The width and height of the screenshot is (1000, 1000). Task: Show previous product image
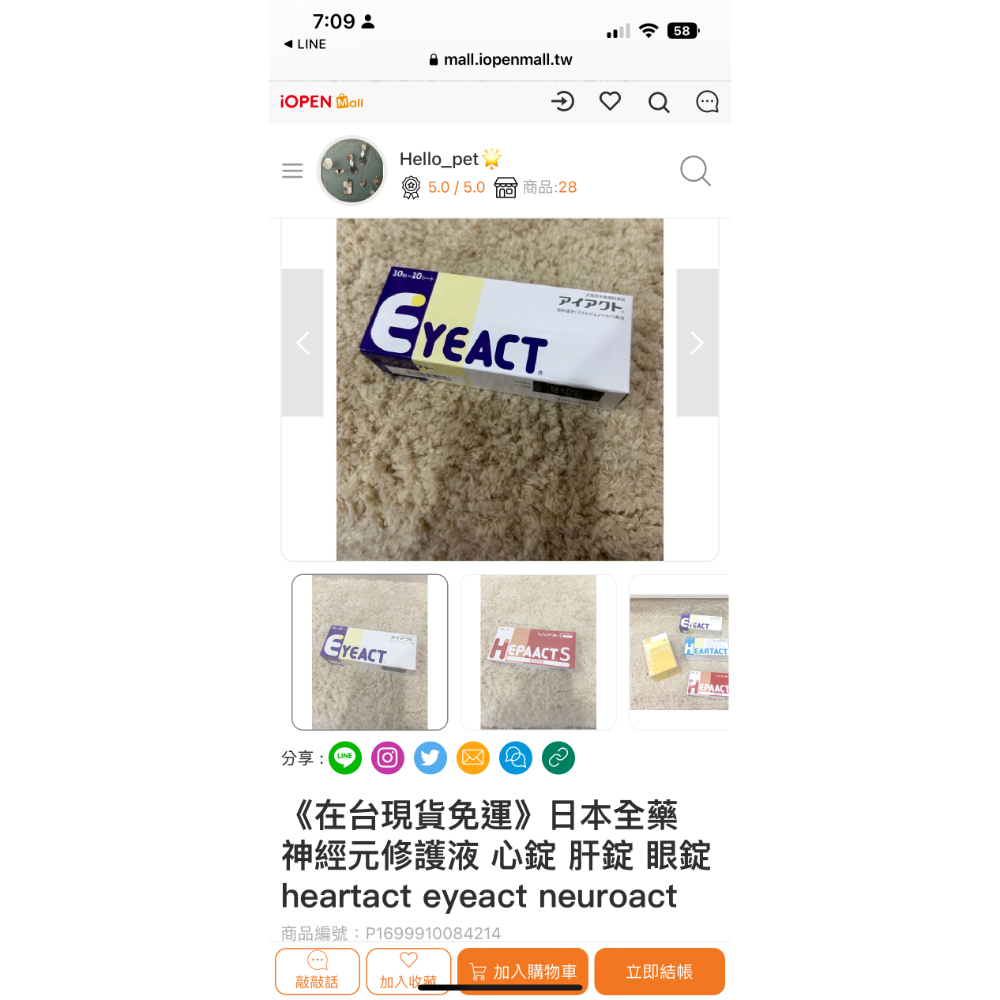[x=302, y=343]
